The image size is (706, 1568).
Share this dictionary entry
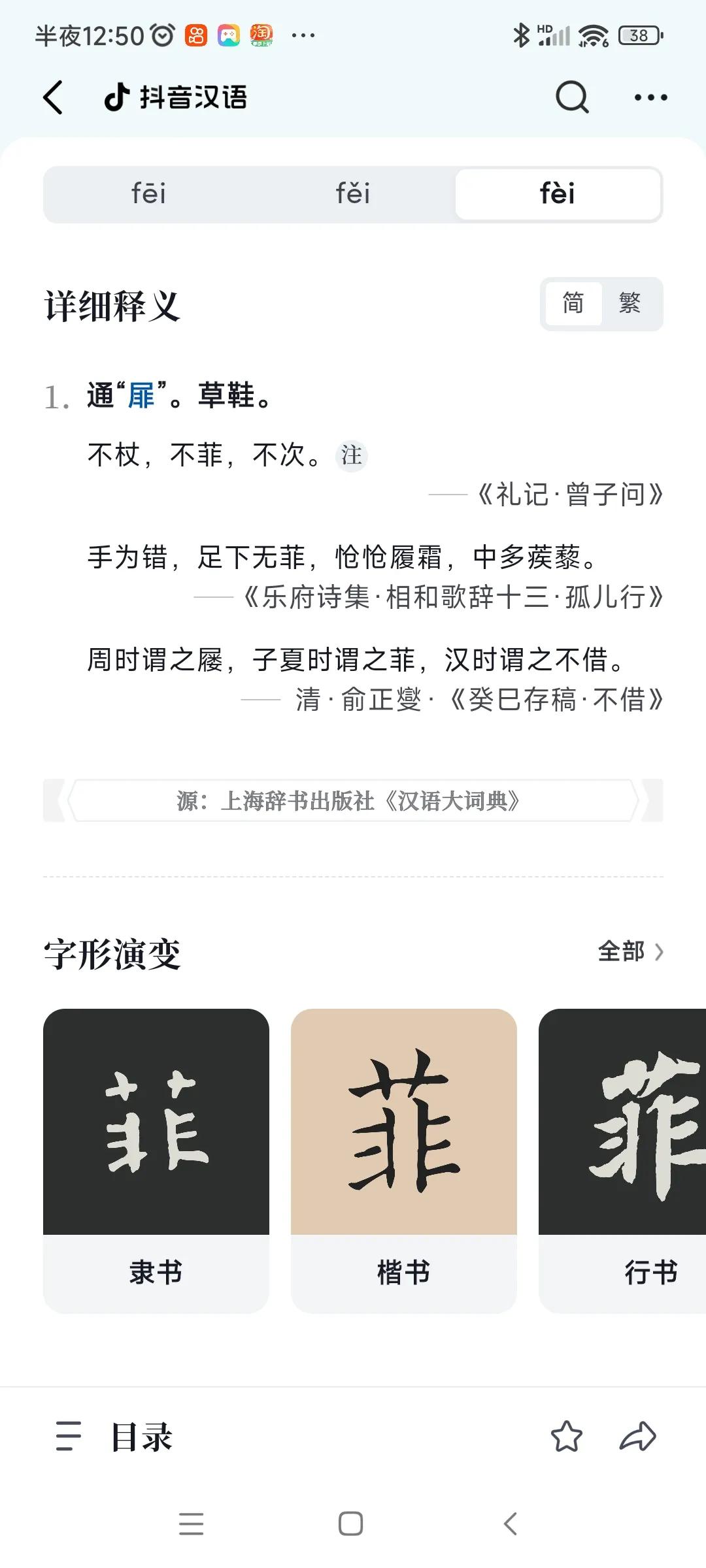click(x=637, y=1437)
